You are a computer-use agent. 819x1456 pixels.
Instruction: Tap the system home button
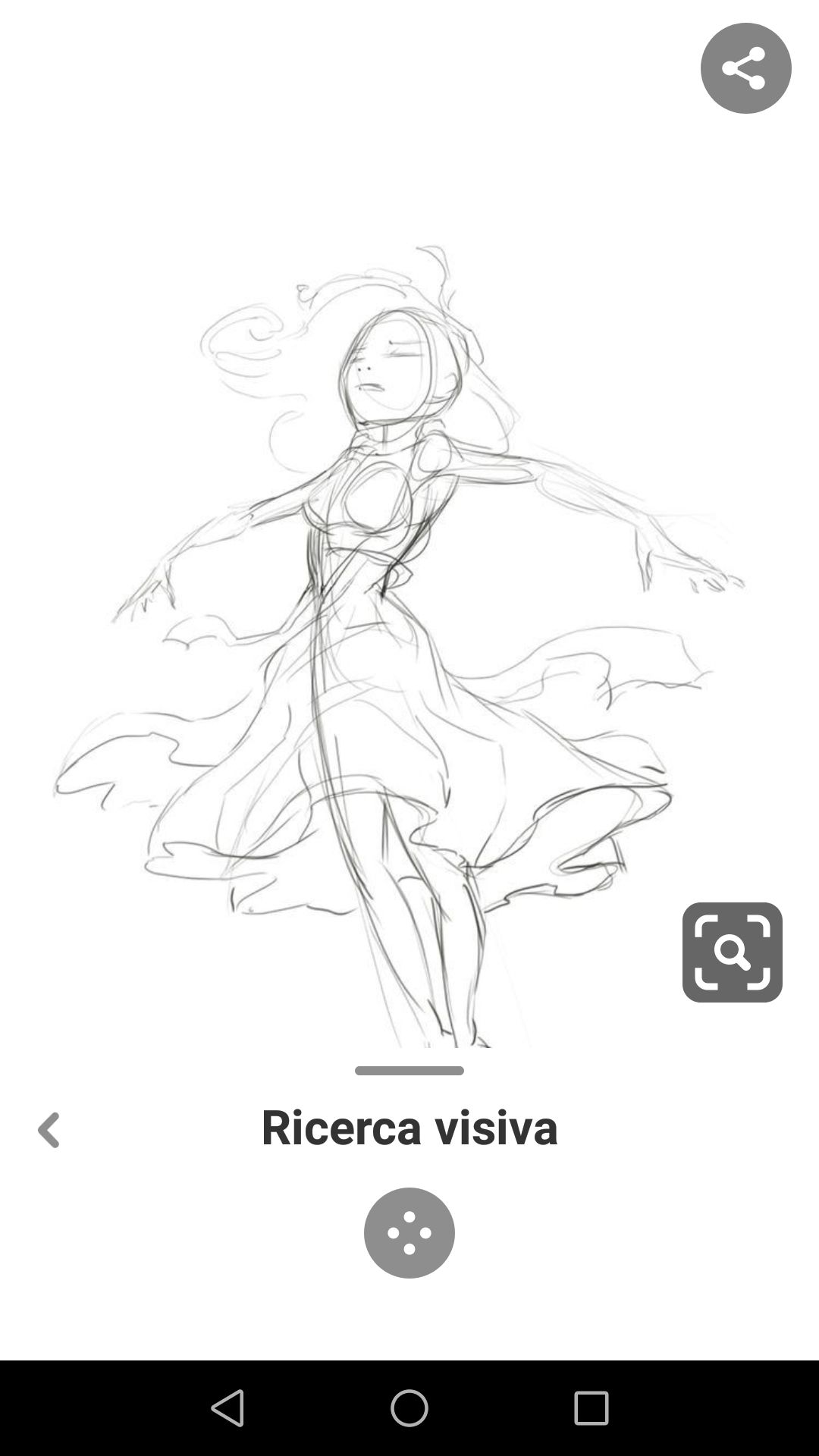(x=409, y=1408)
